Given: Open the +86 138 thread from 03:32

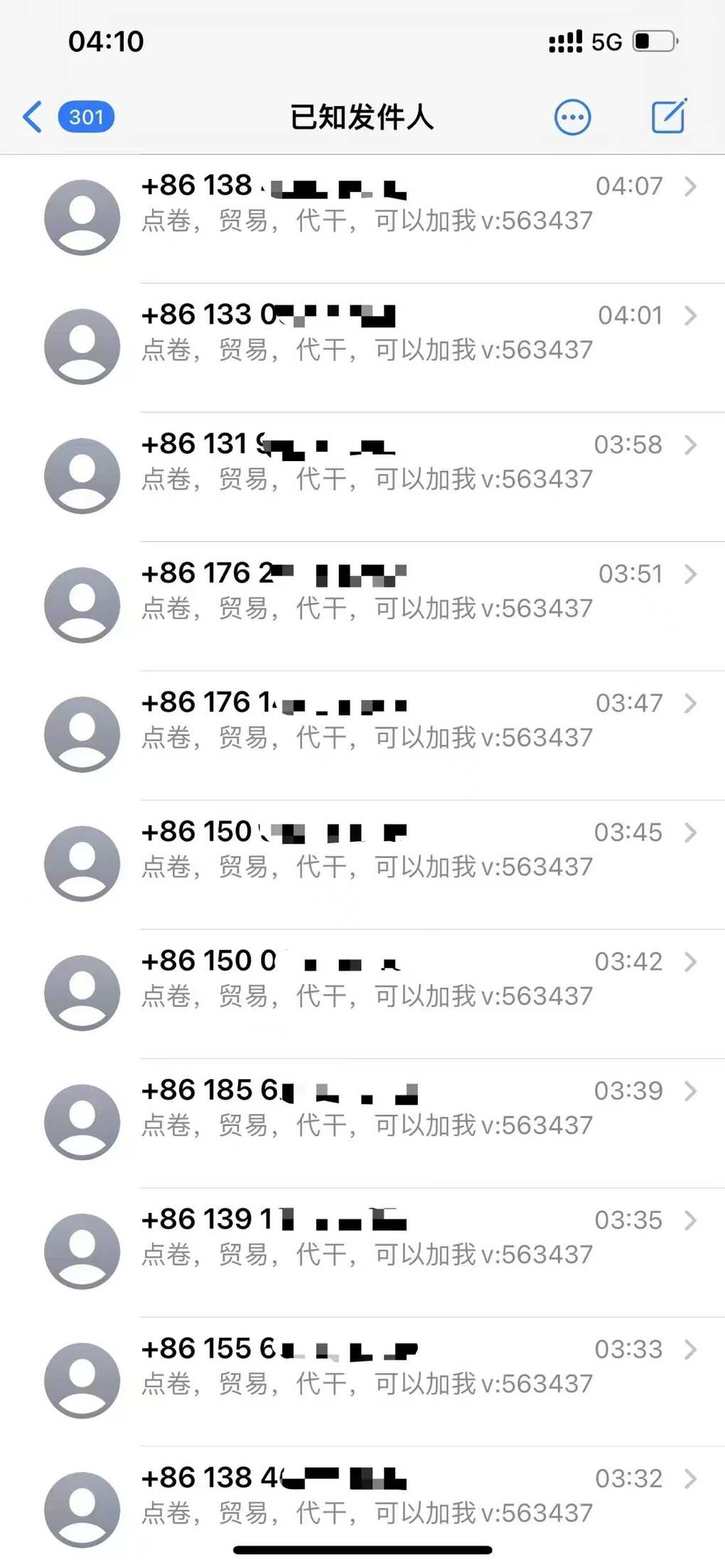Looking at the screenshot, I should [x=362, y=1508].
